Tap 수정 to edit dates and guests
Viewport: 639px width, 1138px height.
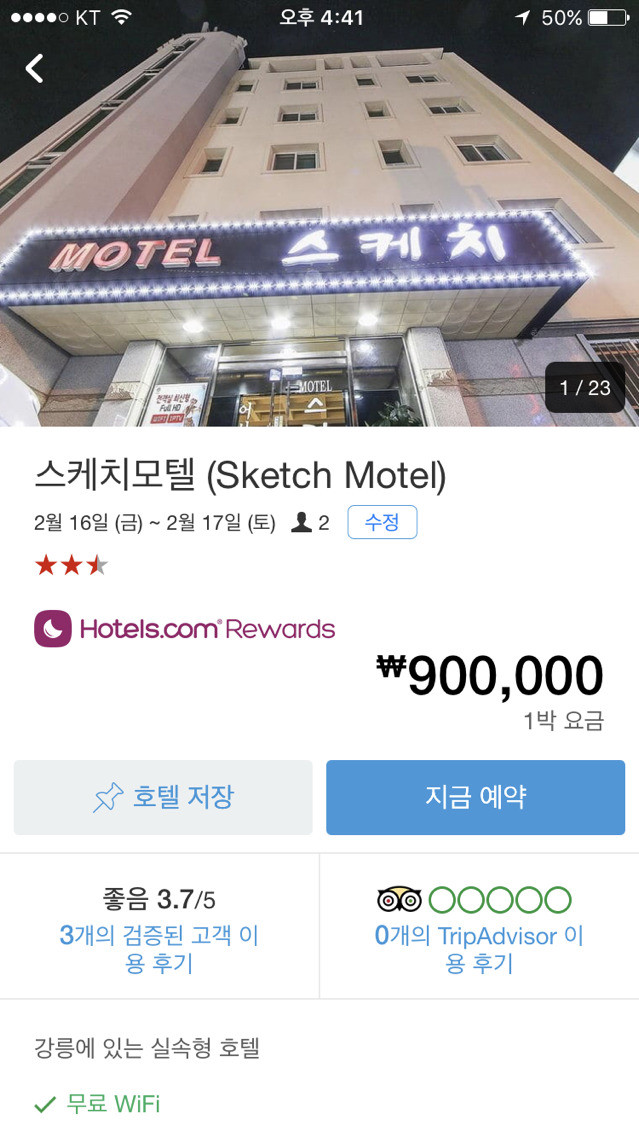pyautogui.click(x=382, y=523)
